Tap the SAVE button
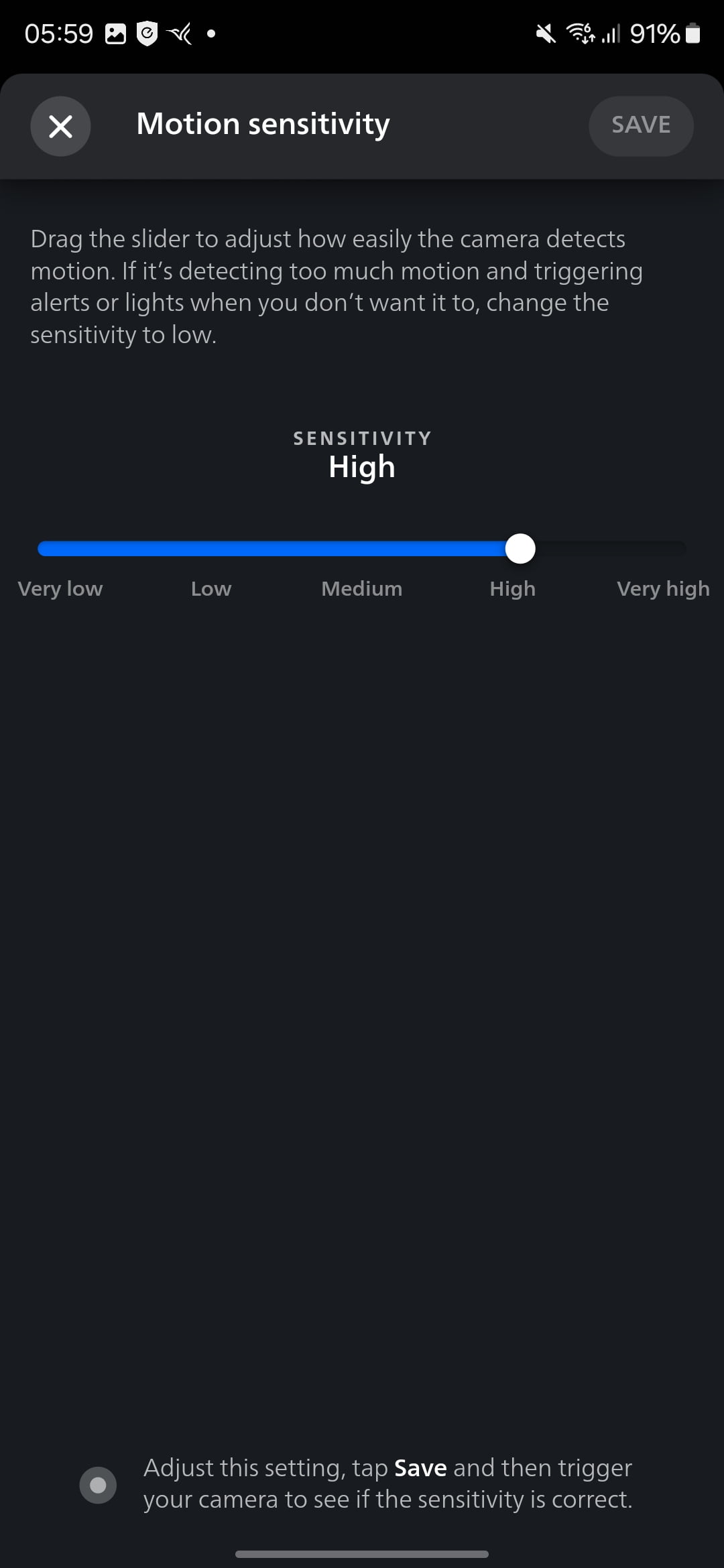 [641, 126]
